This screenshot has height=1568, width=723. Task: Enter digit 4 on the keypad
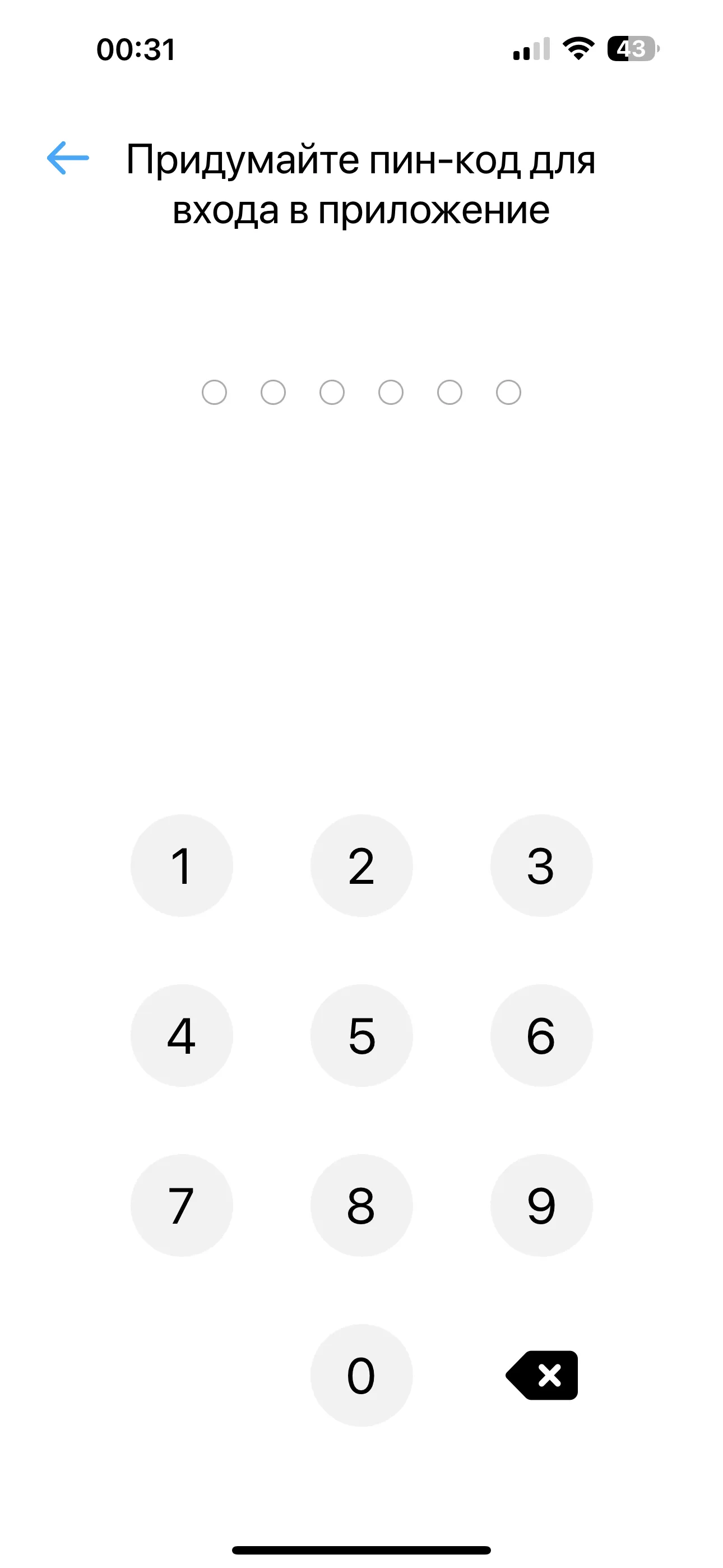tap(182, 1035)
